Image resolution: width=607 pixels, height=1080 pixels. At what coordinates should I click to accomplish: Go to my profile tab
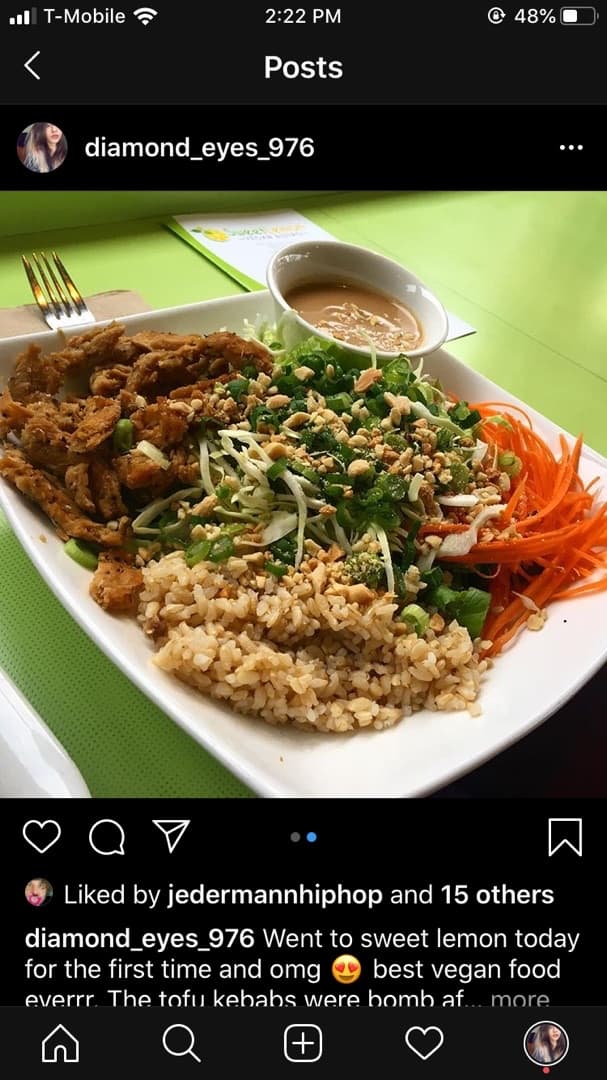pos(546,1044)
